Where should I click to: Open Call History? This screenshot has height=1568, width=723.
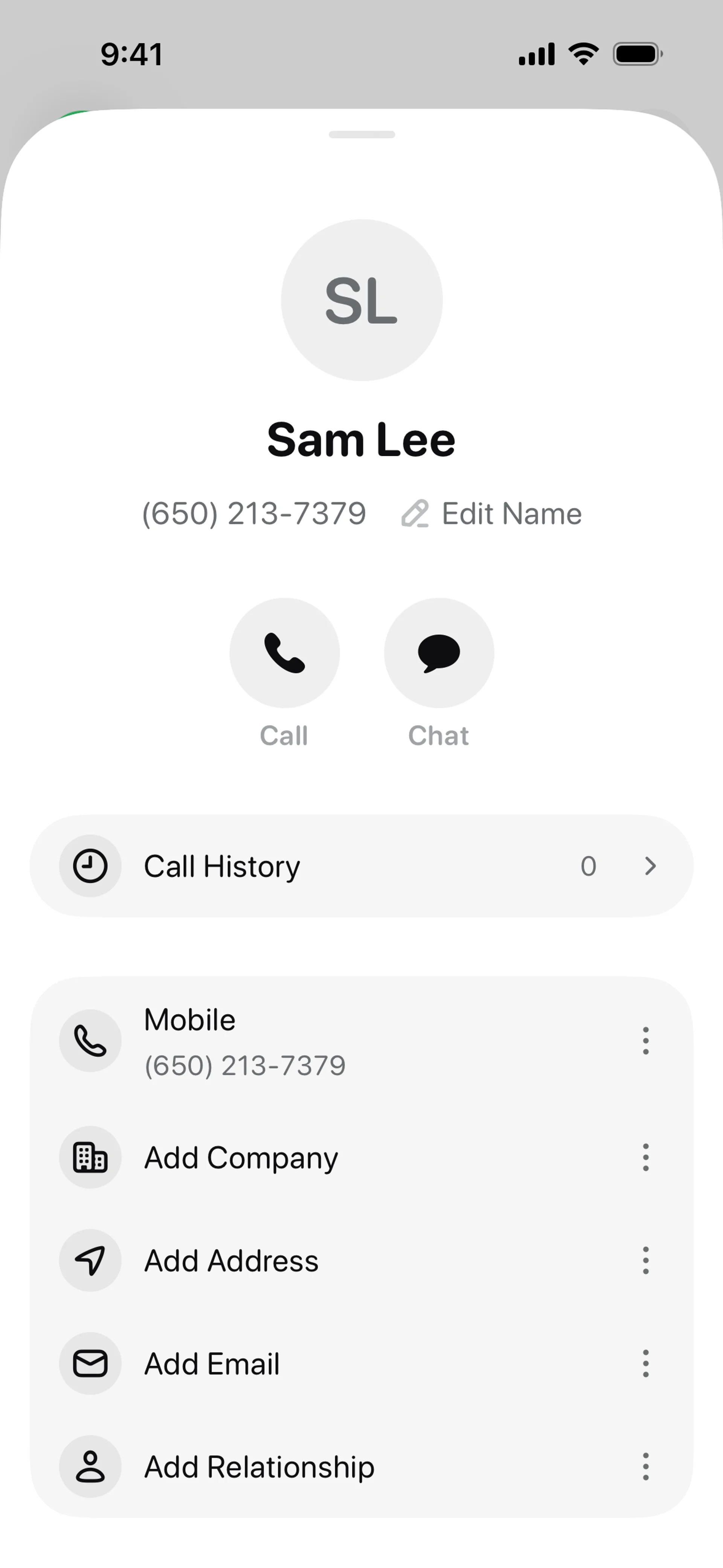[361, 866]
